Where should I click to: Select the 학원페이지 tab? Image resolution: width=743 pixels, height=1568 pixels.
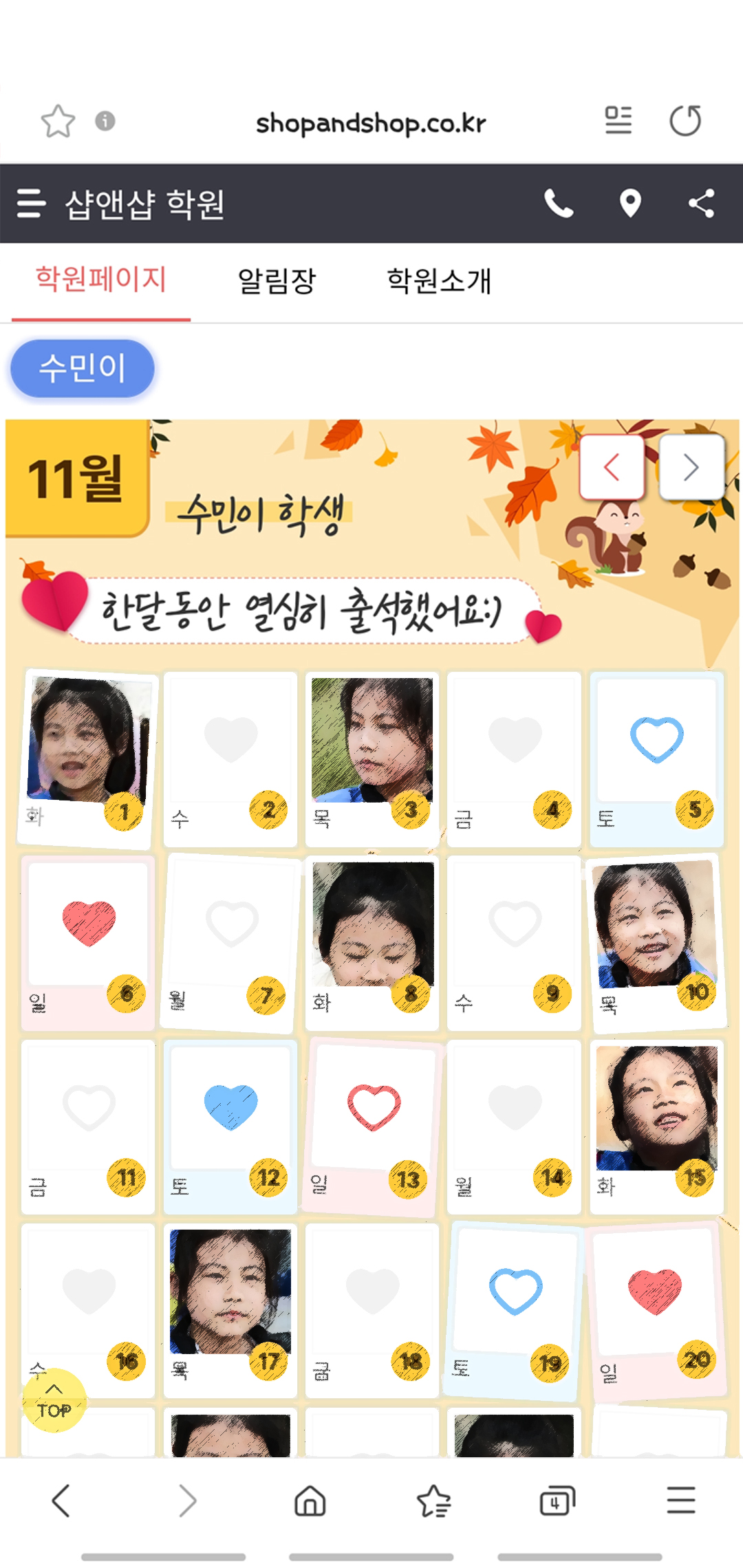click(101, 281)
